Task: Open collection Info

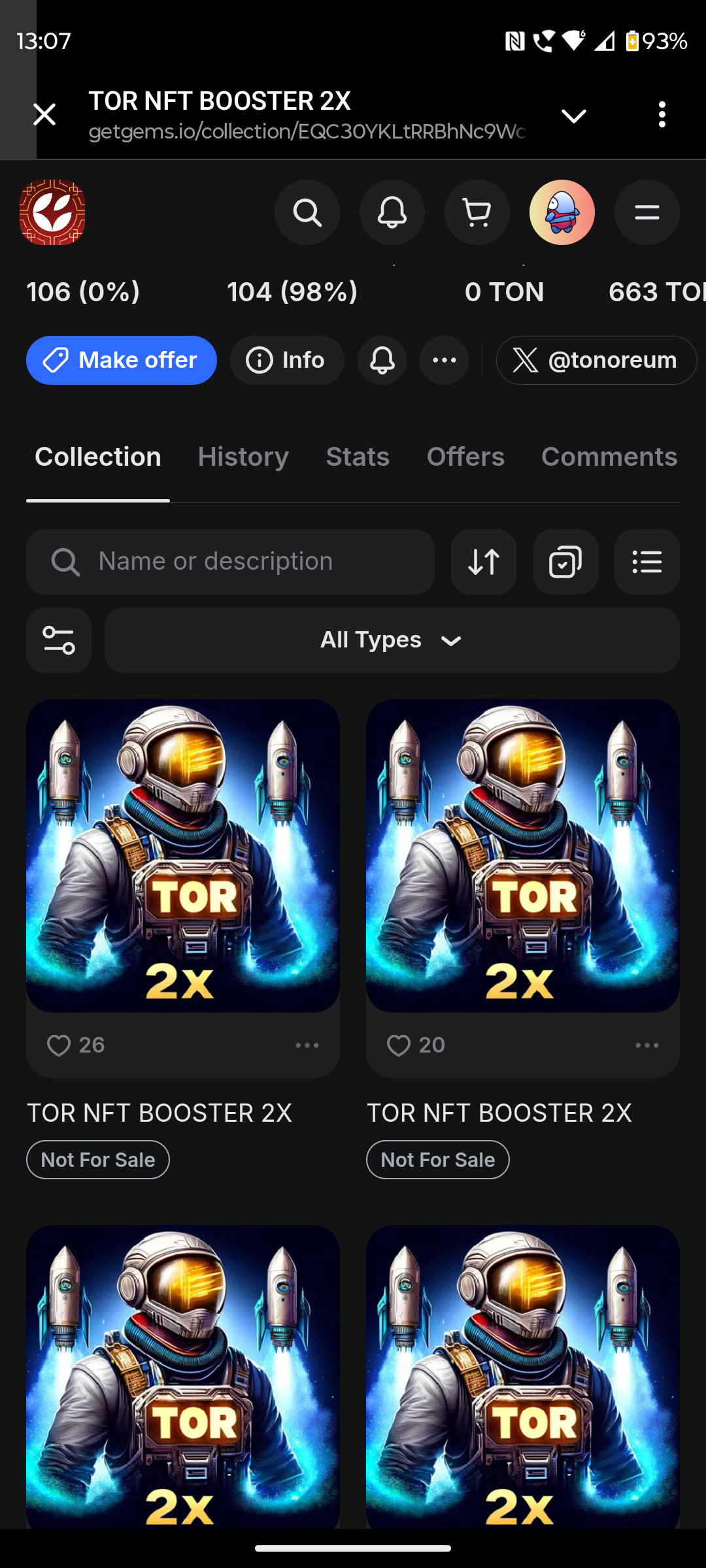Action: [287, 360]
